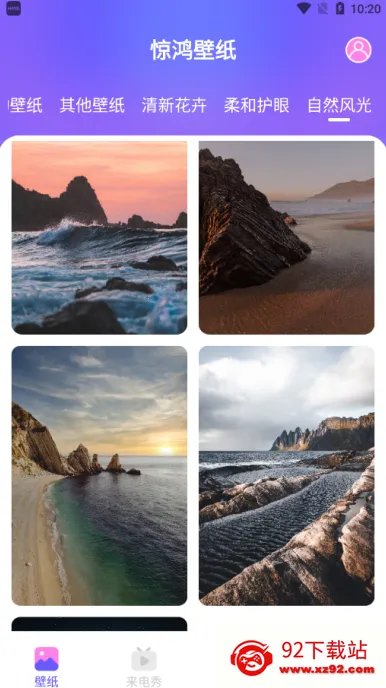Switch to the 其他壁纸 category
Image resolution: width=386 pixels, height=688 pixels.
coord(92,105)
